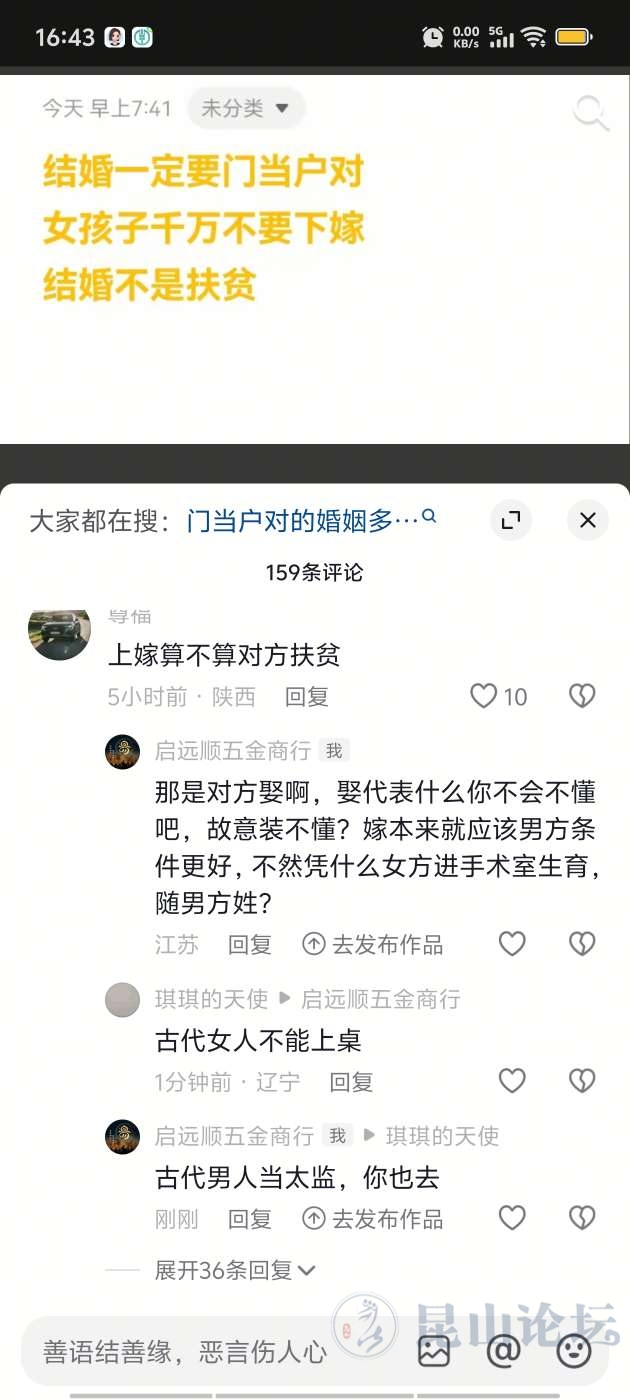Open 琪琪的天使's profile avatar

tap(123, 1000)
